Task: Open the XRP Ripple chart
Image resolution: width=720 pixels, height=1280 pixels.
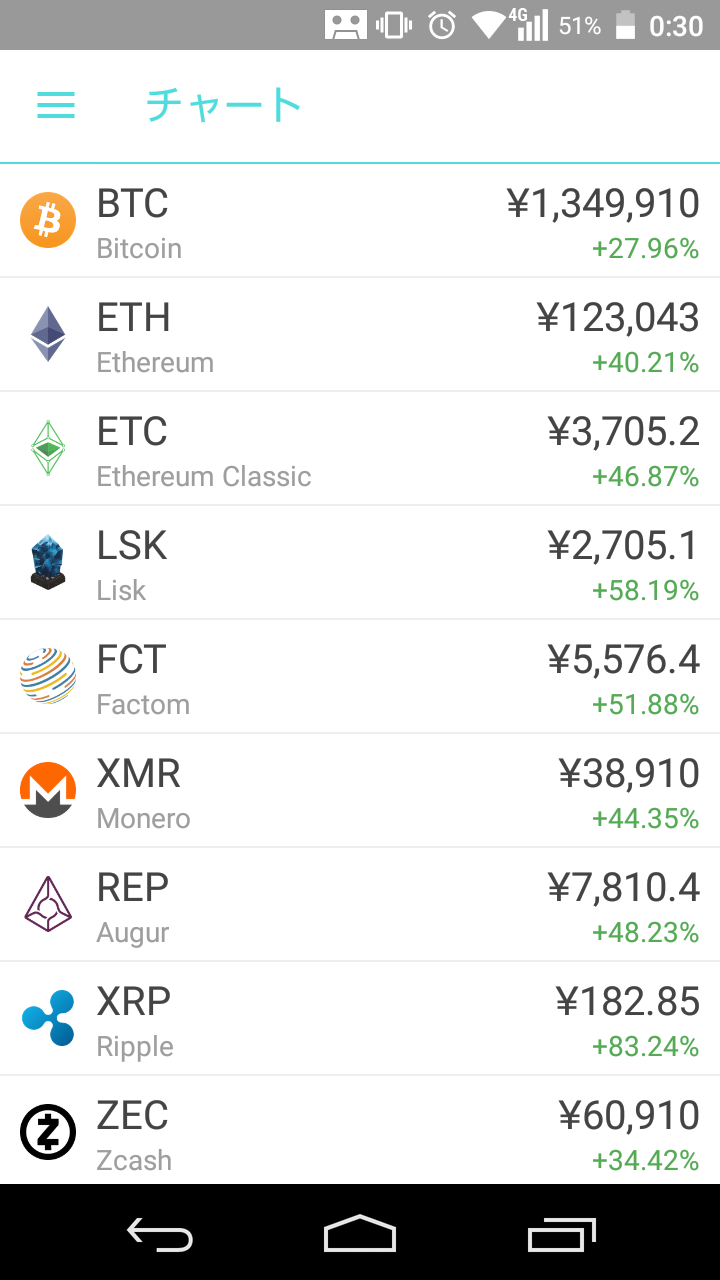Action: [x=360, y=1019]
